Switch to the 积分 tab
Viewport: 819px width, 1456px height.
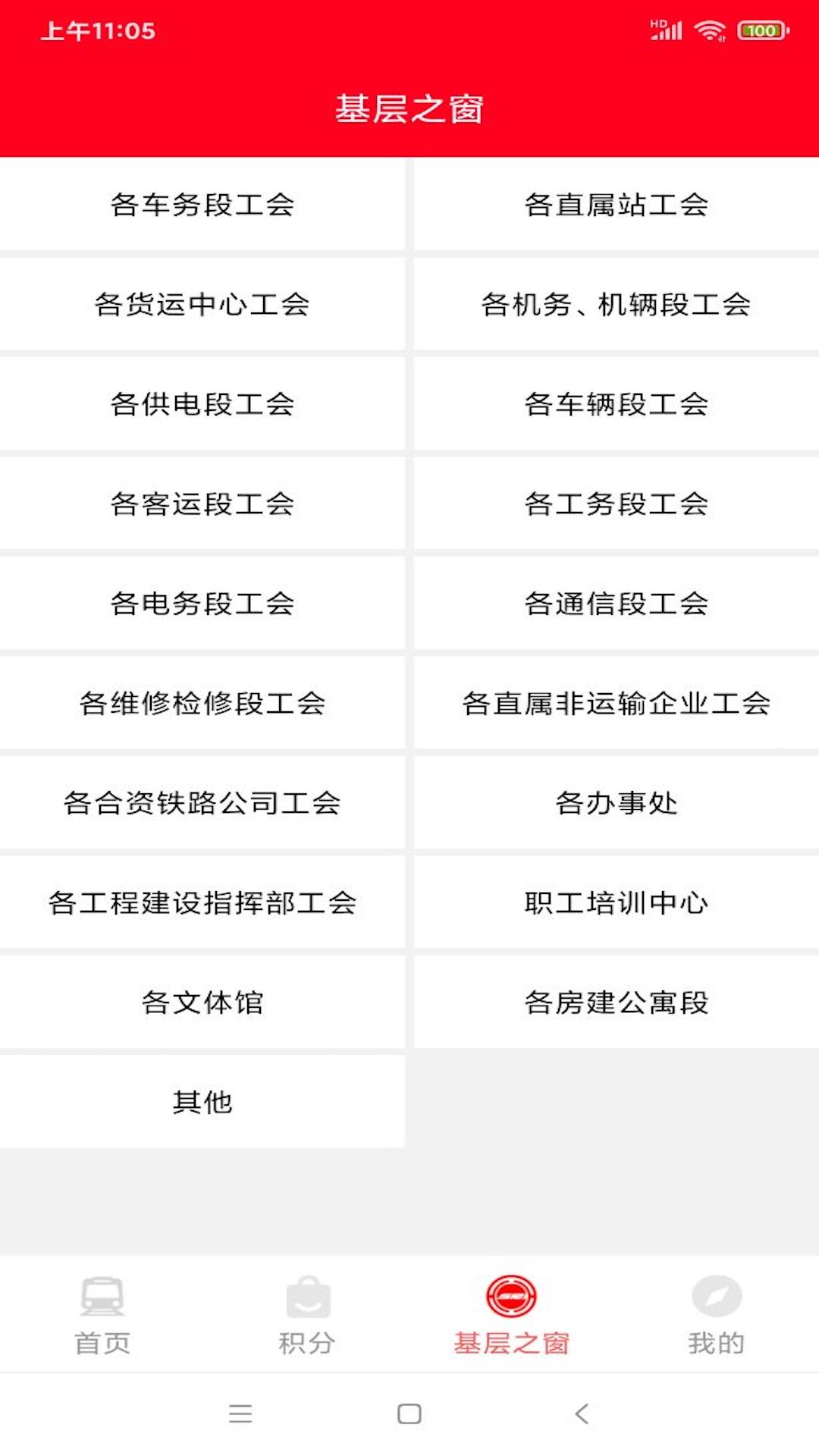pyautogui.click(x=307, y=1316)
